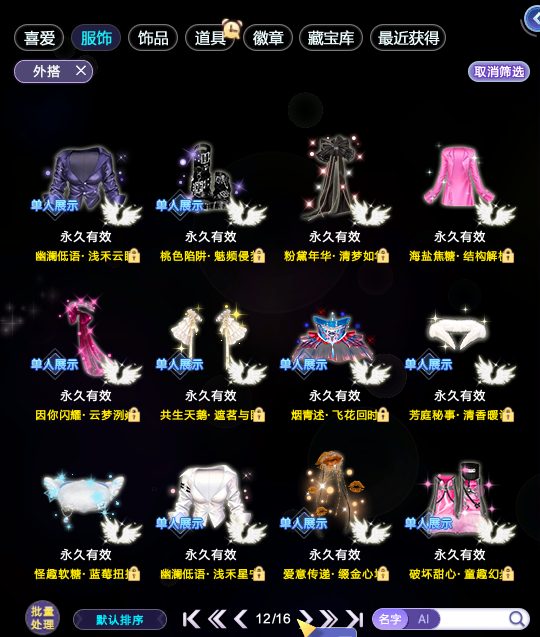Tap the name search field

point(473,619)
